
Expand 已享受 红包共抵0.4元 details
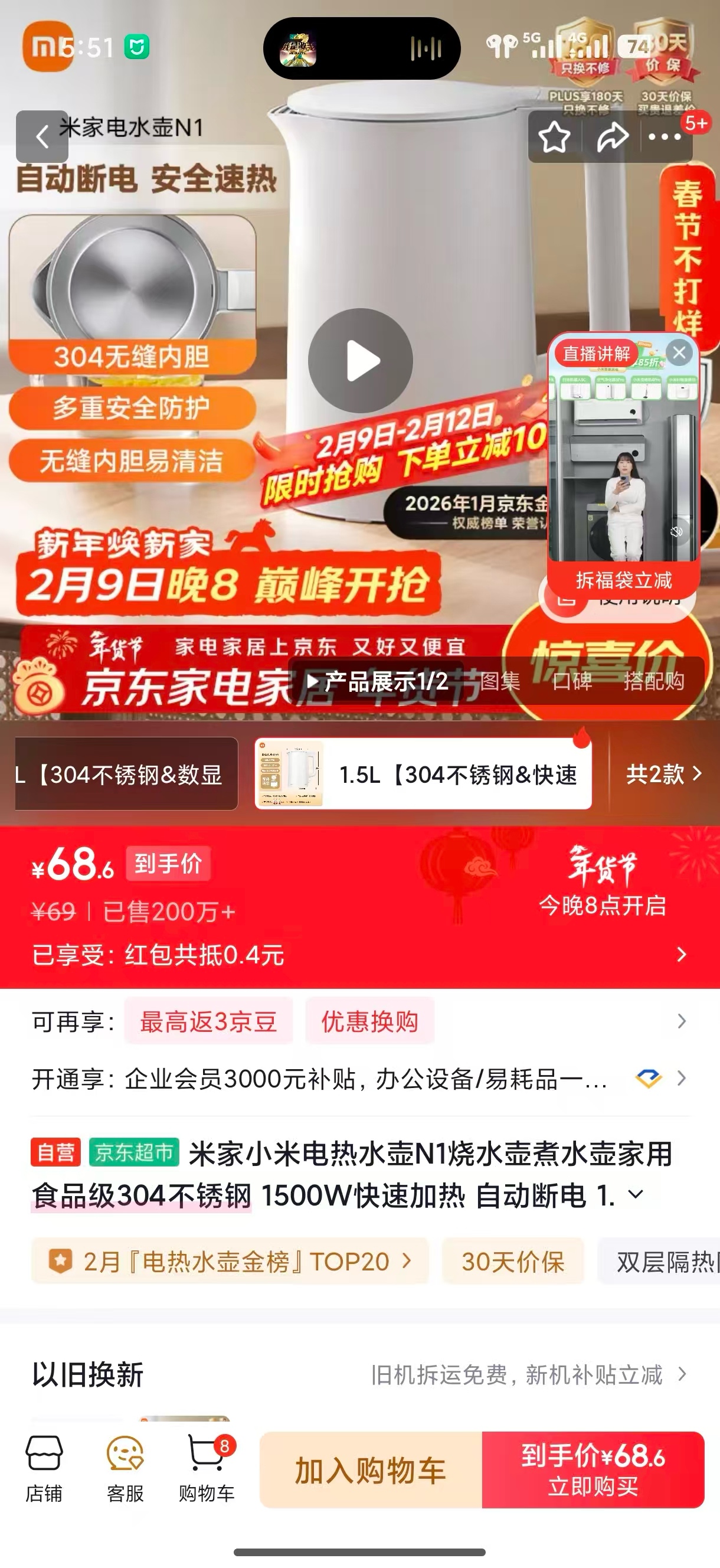(x=681, y=955)
